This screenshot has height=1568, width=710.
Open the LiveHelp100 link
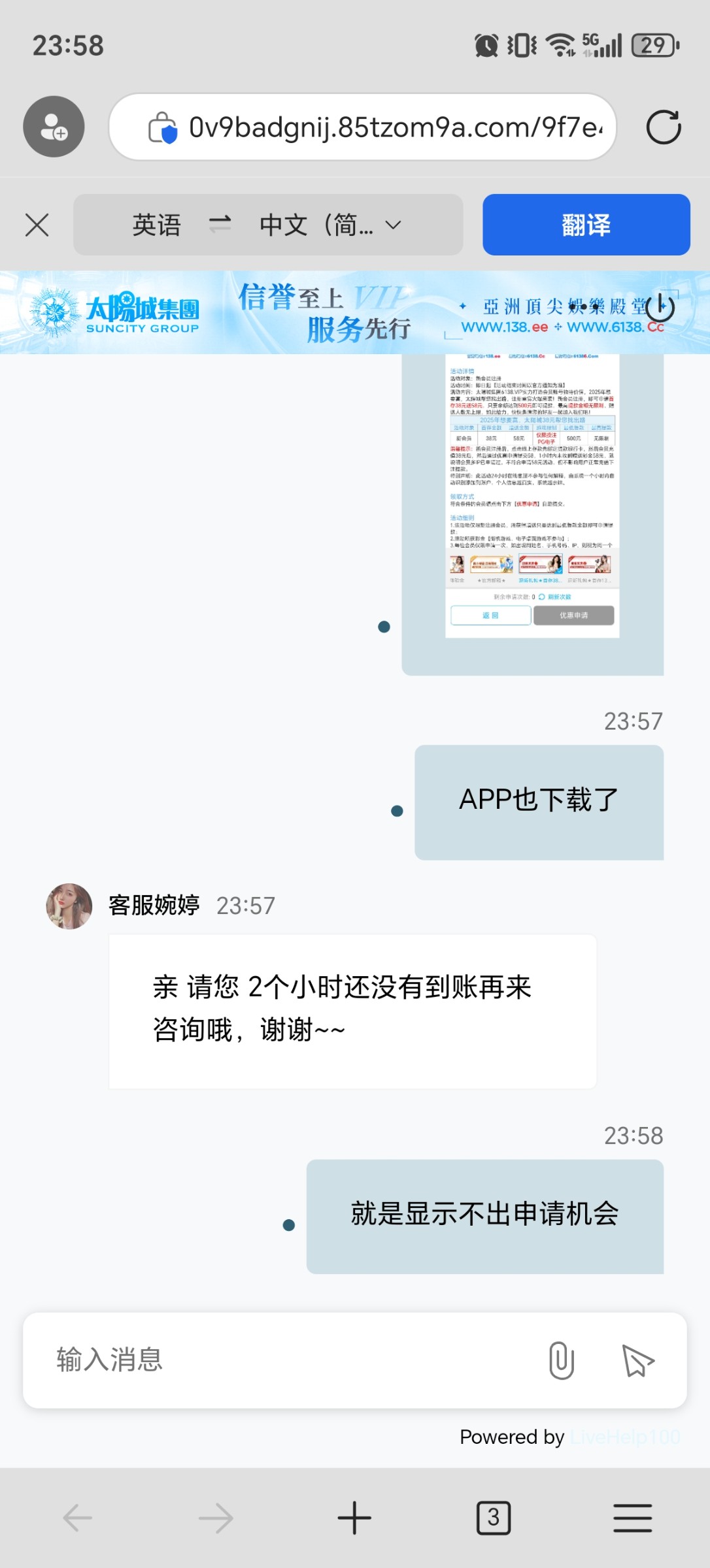coord(625,1437)
